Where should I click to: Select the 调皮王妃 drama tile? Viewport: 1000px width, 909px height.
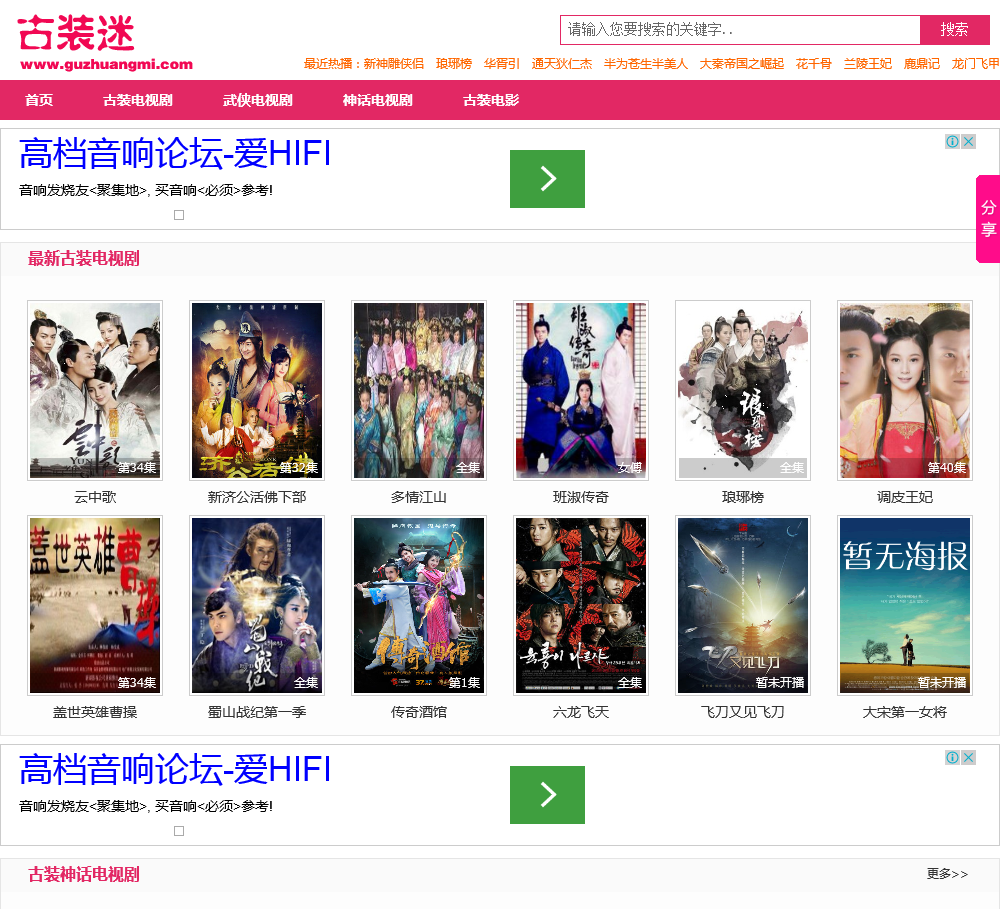tap(905, 390)
